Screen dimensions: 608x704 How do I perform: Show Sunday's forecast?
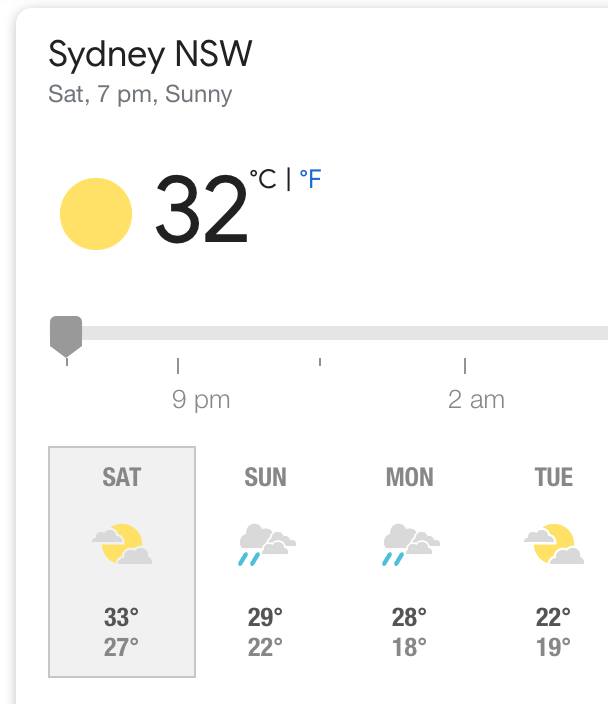[265, 561]
